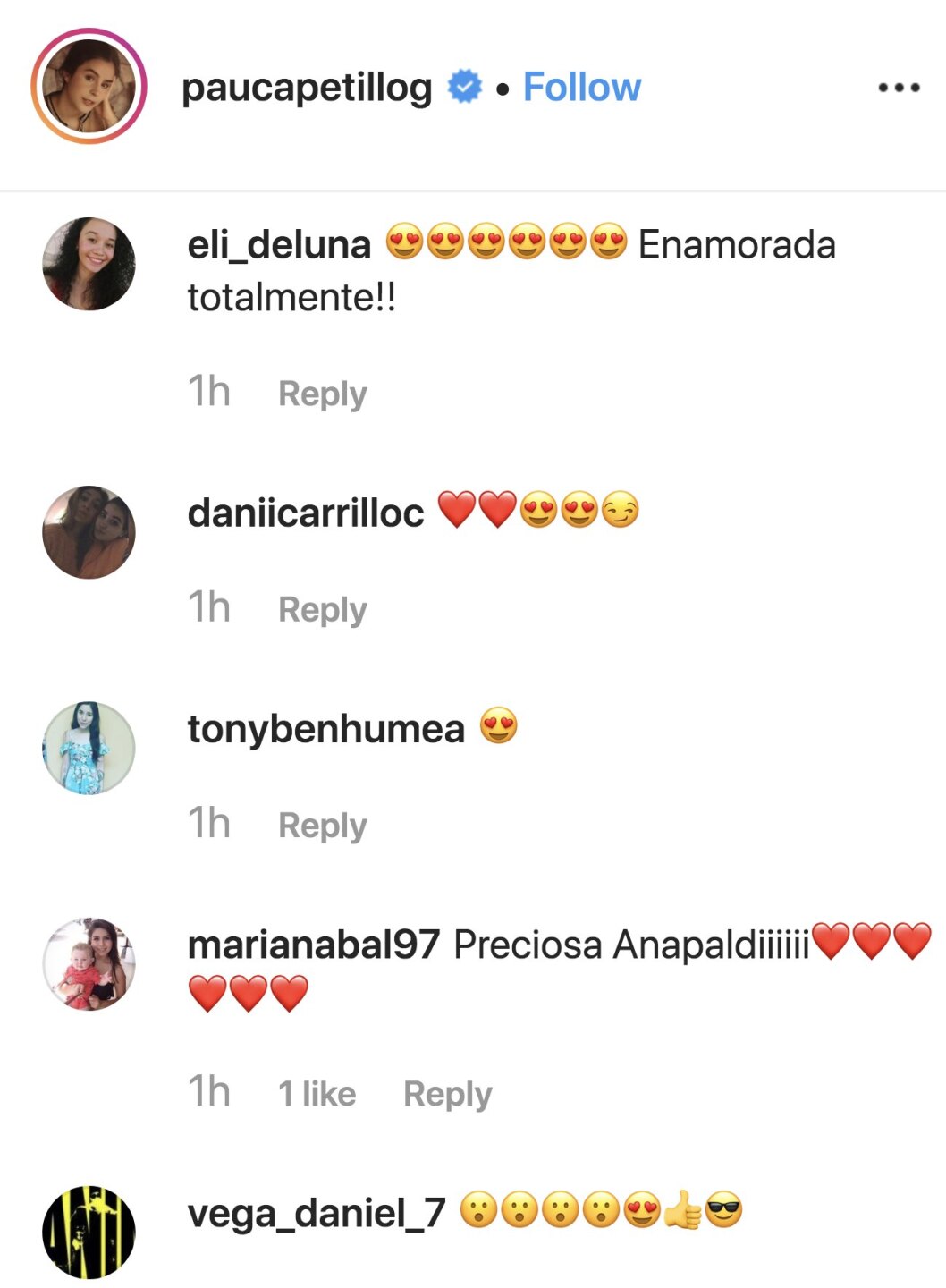Follow paucapetillog

(581, 88)
